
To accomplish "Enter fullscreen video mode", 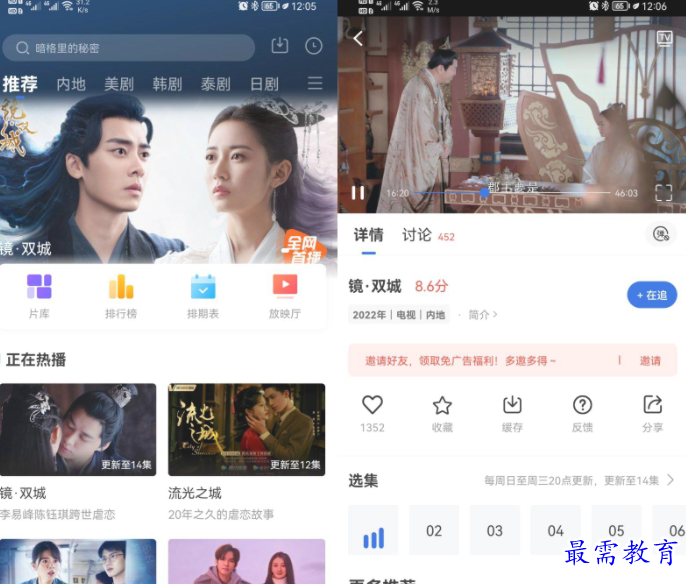I will coord(663,192).
